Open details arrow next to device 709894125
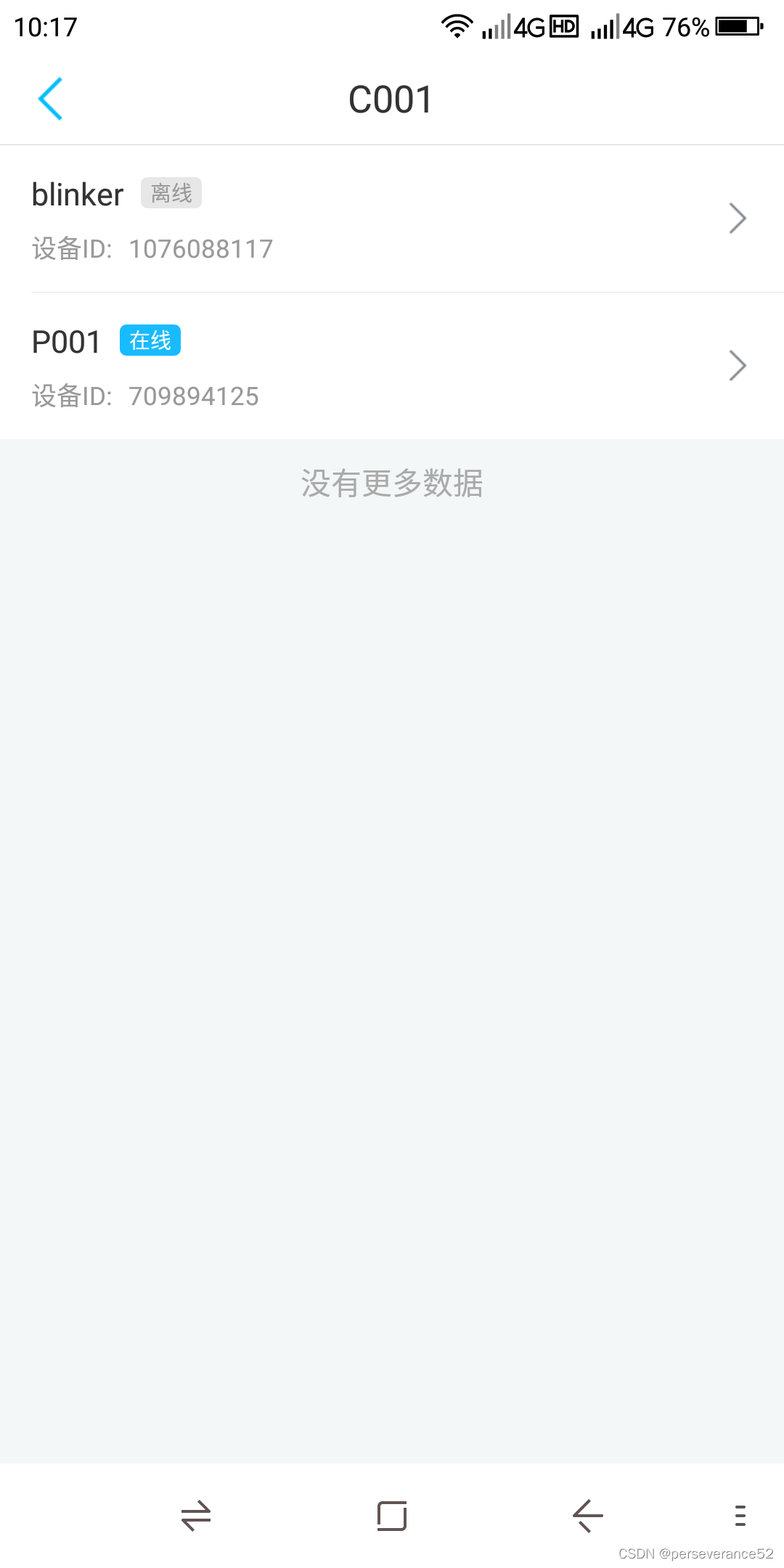784x1568 pixels. pos(738,365)
